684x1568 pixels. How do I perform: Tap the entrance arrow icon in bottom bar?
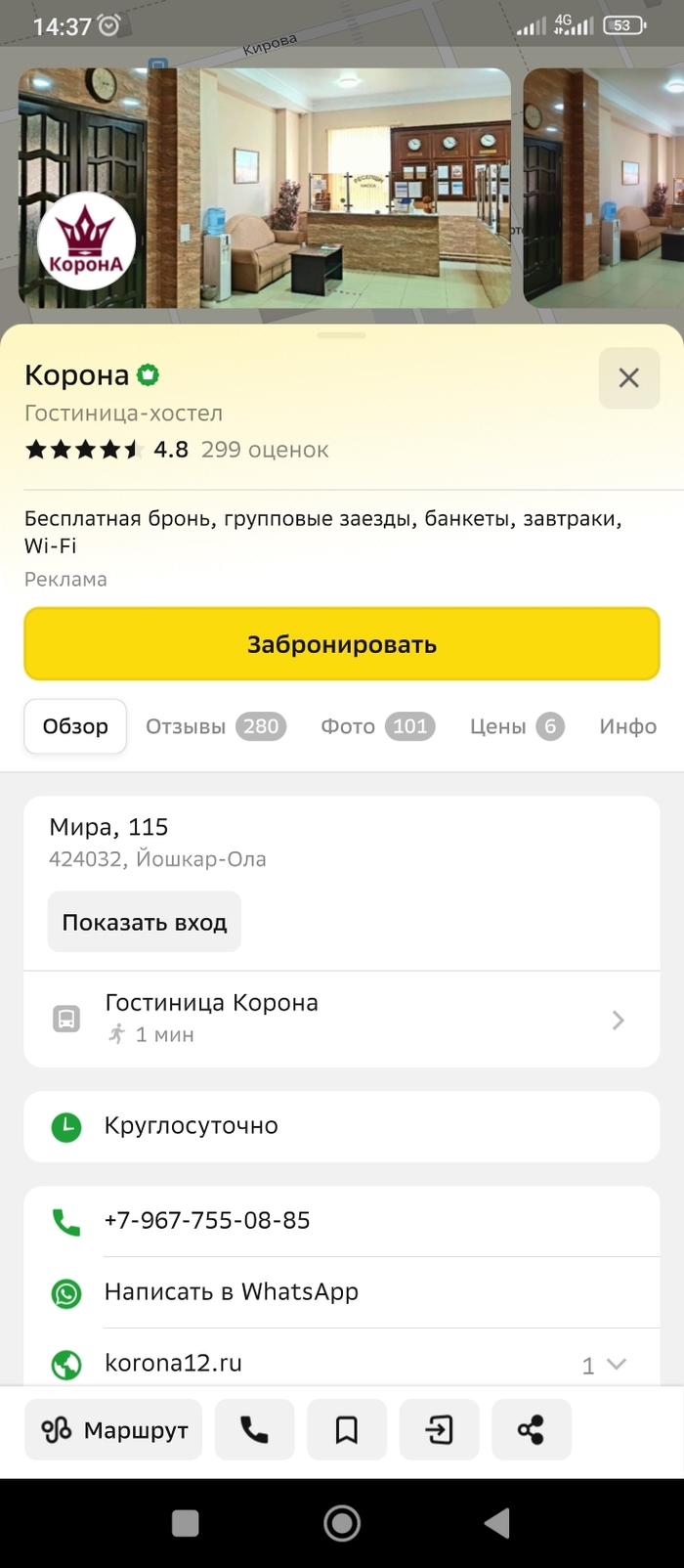[x=439, y=1430]
